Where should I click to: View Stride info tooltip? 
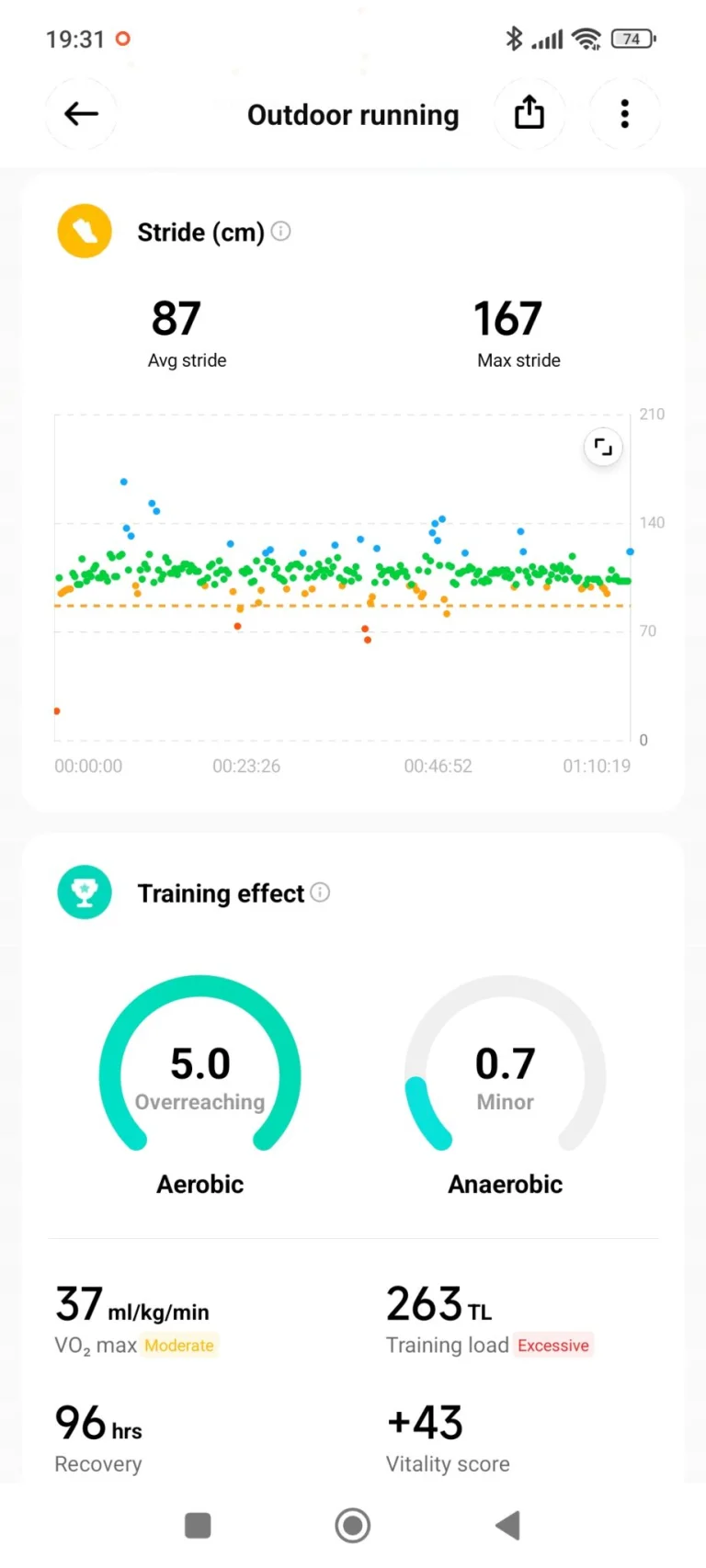click(280, 232)
